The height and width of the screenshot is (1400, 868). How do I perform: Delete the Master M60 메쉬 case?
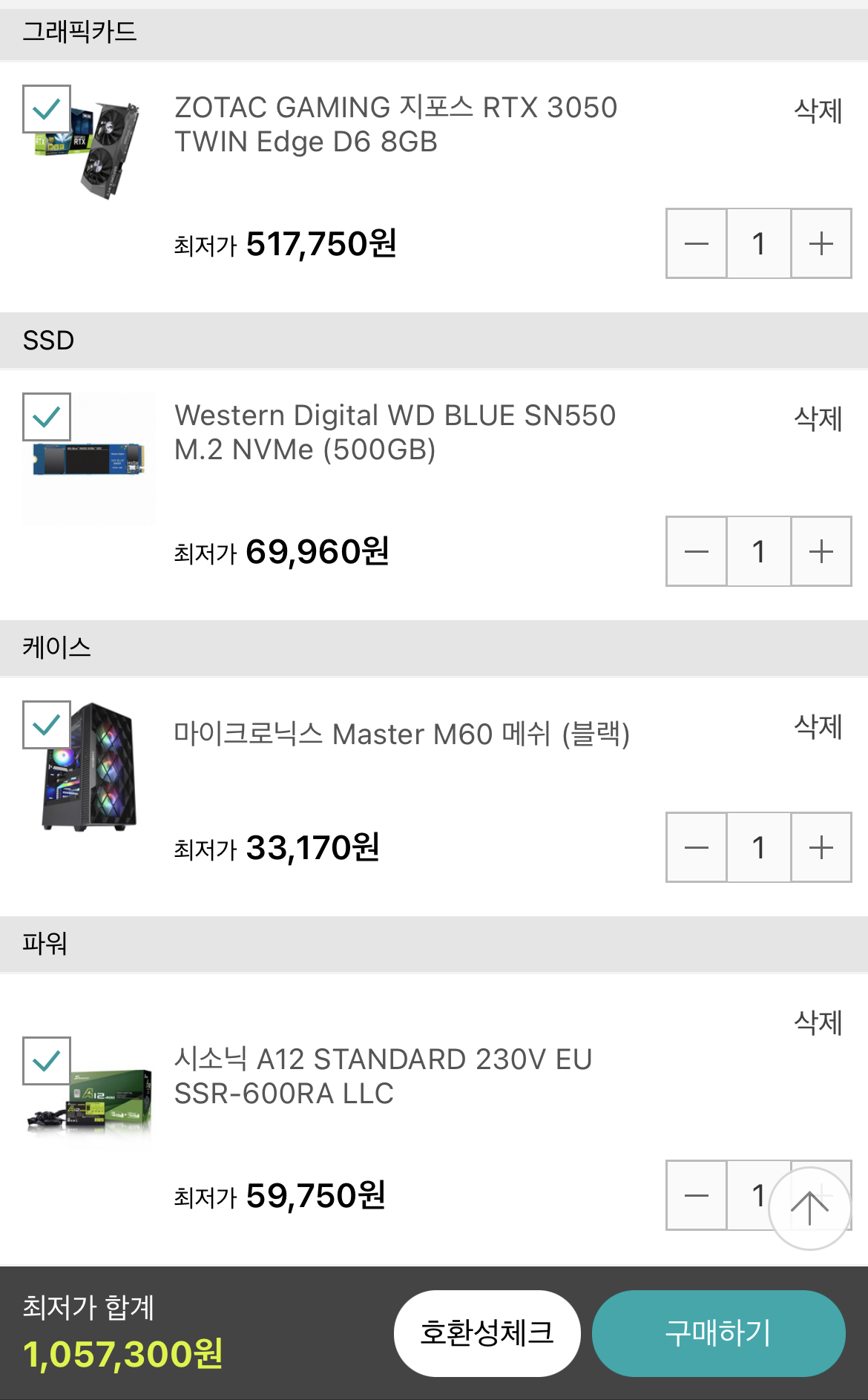click(x=818, y=726)
